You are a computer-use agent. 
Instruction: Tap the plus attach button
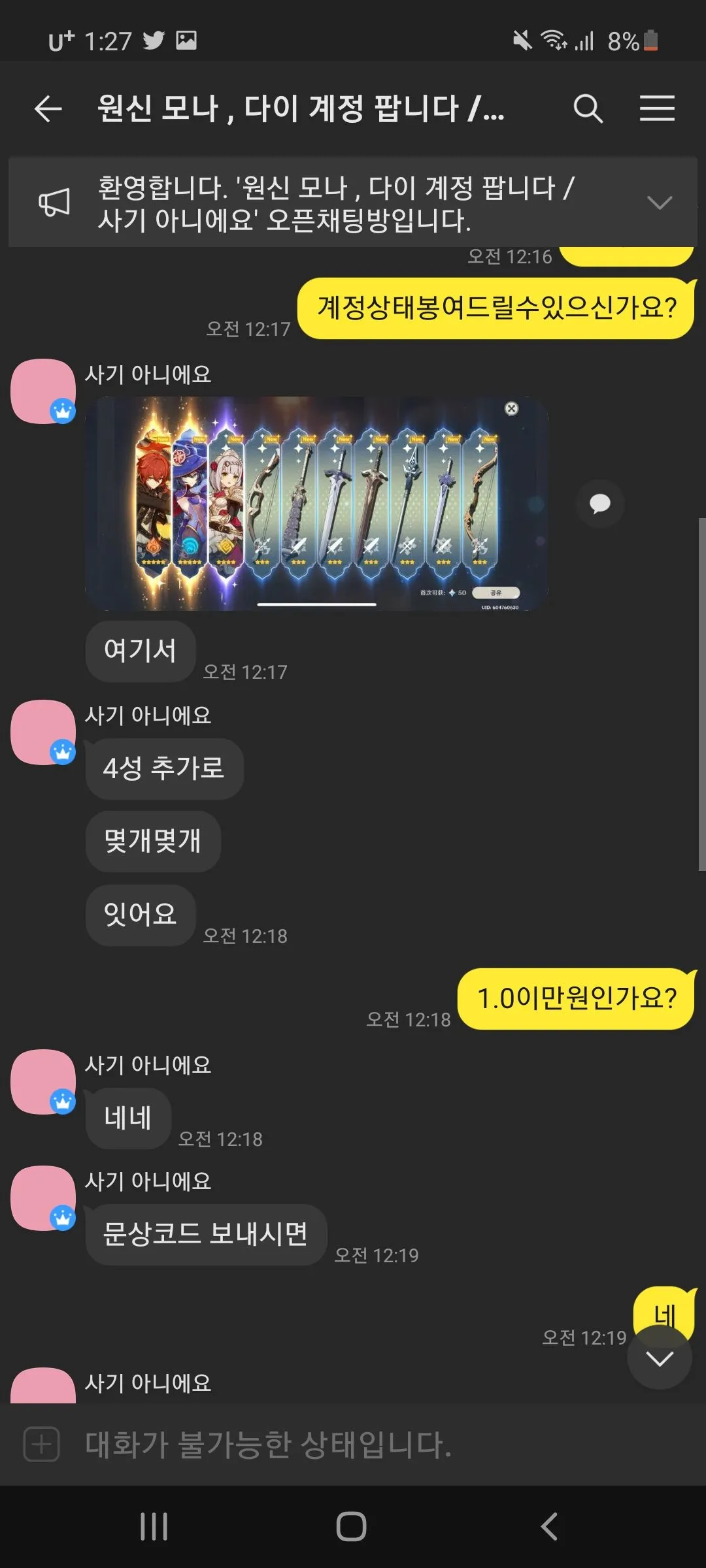pos(42,1444)
